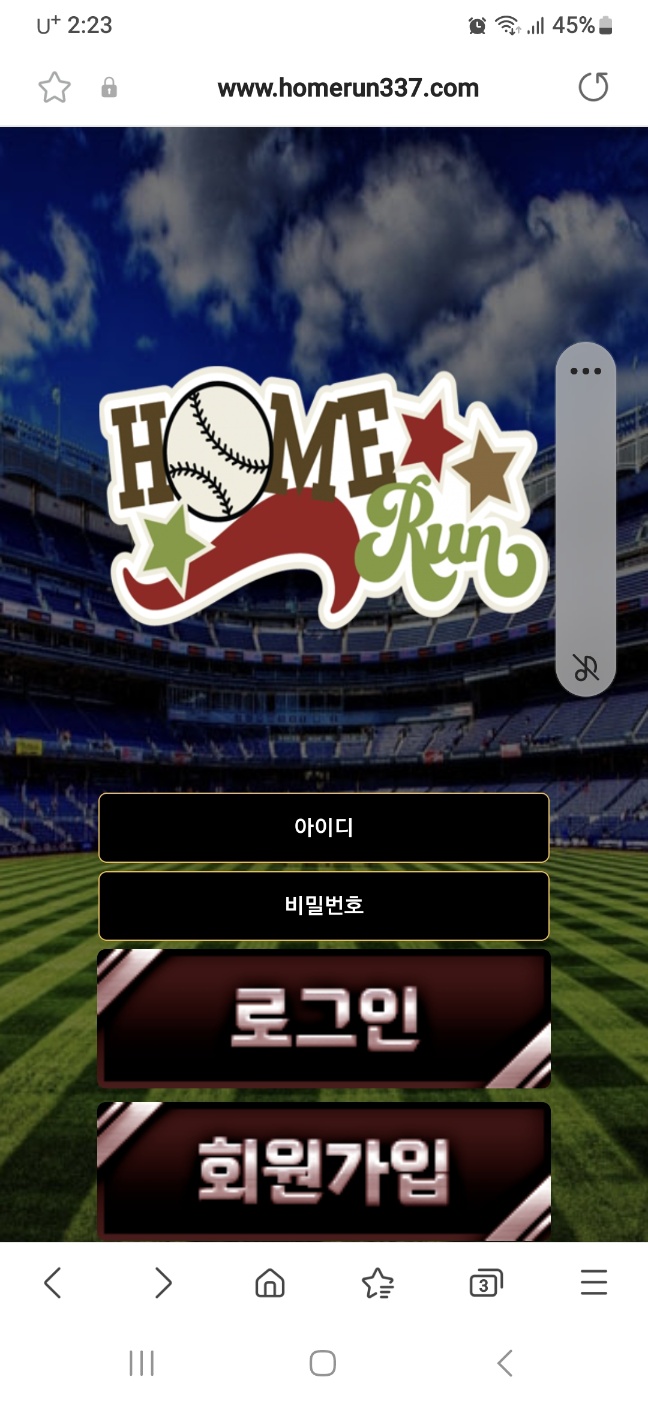Focus the 아이디 input field
The height and width of the screenshot is (1404, 648).
point(323,827)
